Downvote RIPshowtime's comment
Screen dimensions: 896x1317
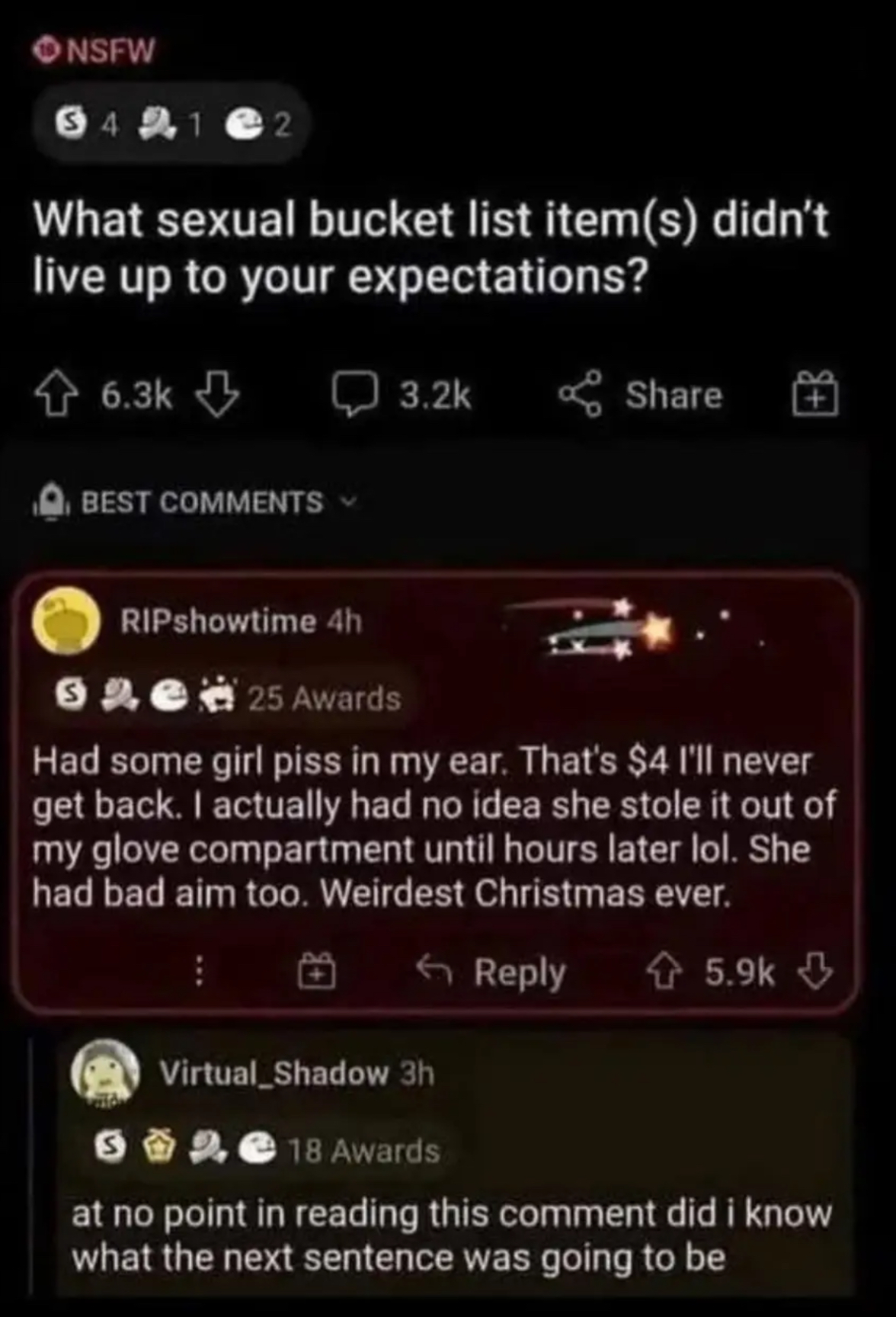(x=814, y=972)
